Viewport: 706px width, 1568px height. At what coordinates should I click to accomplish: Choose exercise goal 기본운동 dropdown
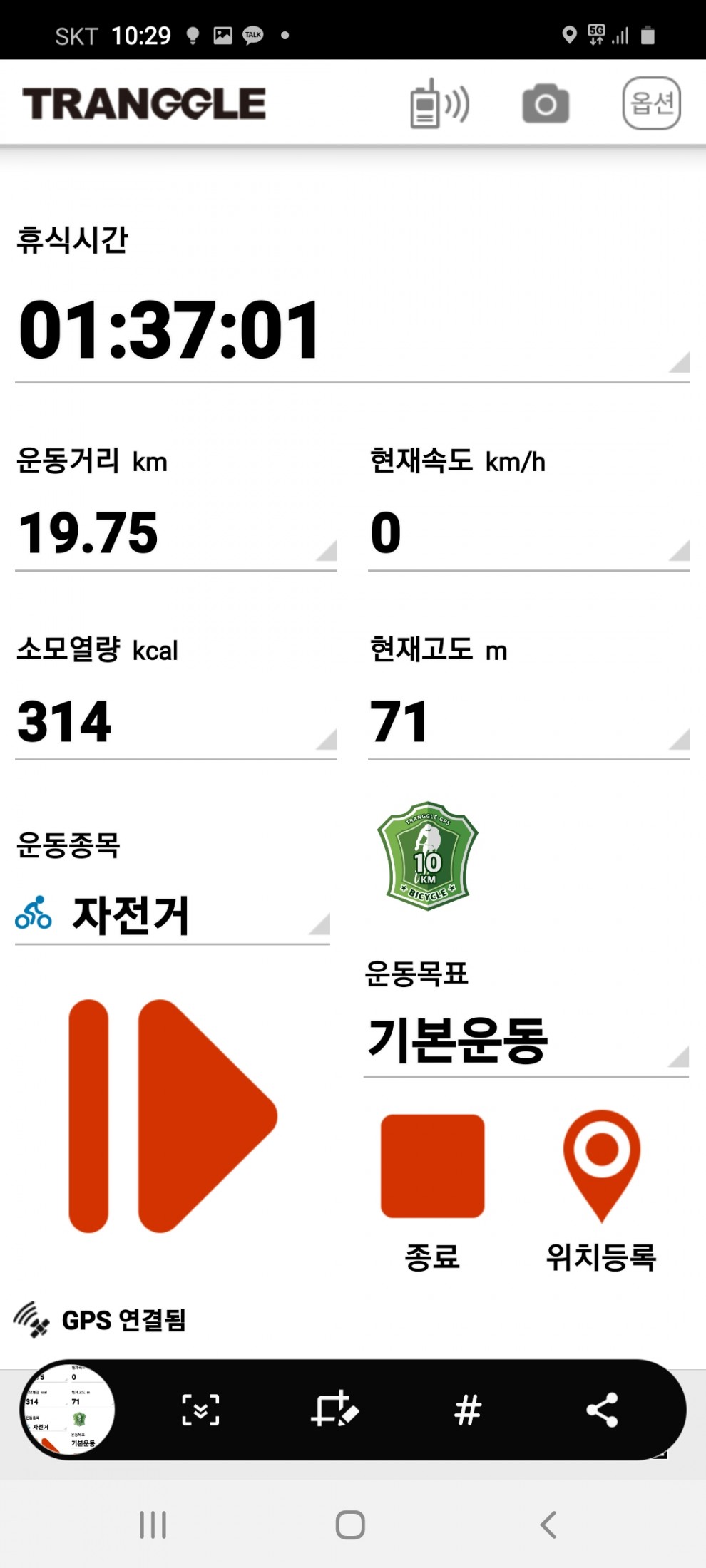click(x=526, y=1041)
